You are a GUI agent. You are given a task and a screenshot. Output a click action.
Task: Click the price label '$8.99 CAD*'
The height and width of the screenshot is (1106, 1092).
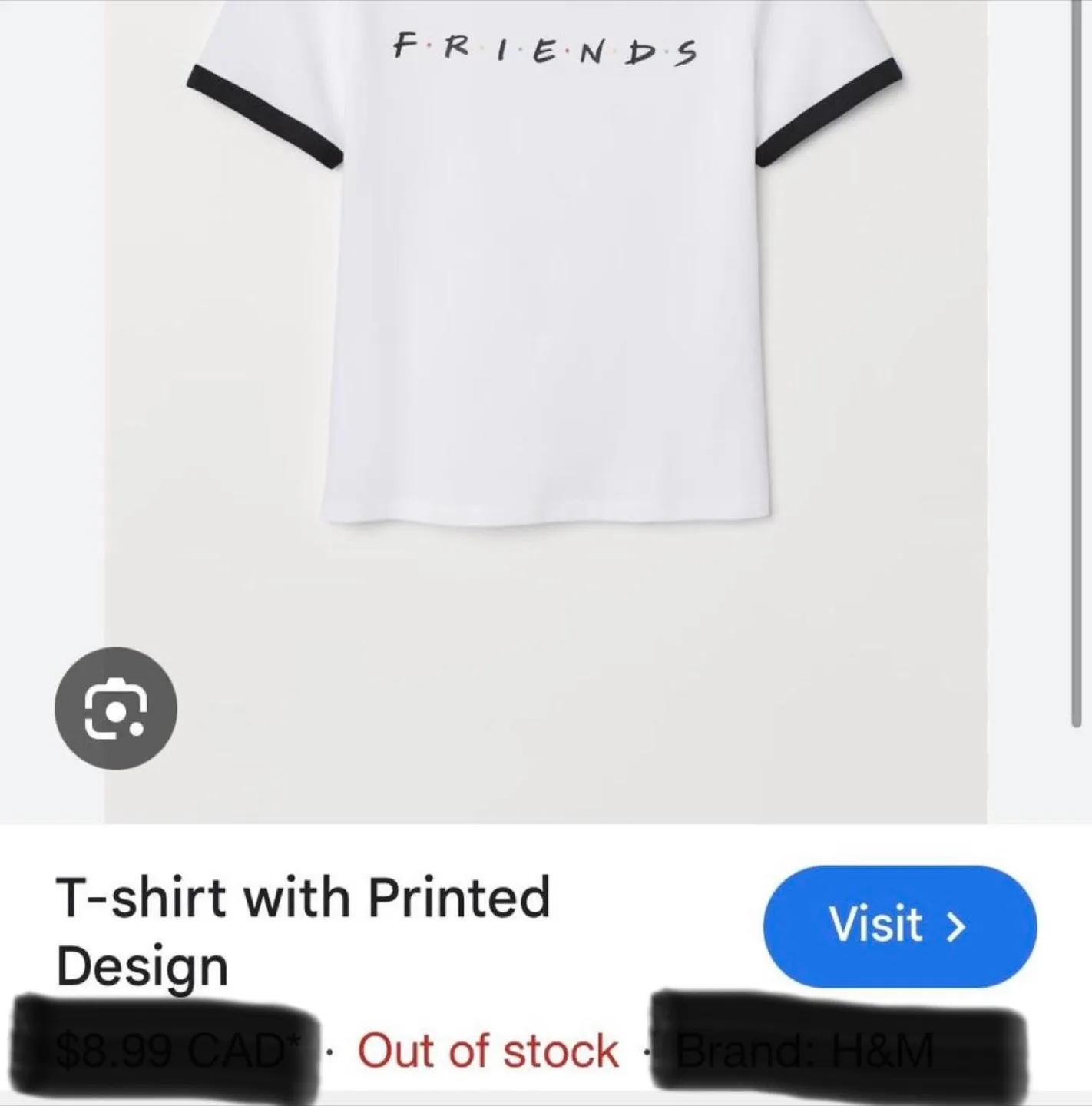pos(169,1052)
